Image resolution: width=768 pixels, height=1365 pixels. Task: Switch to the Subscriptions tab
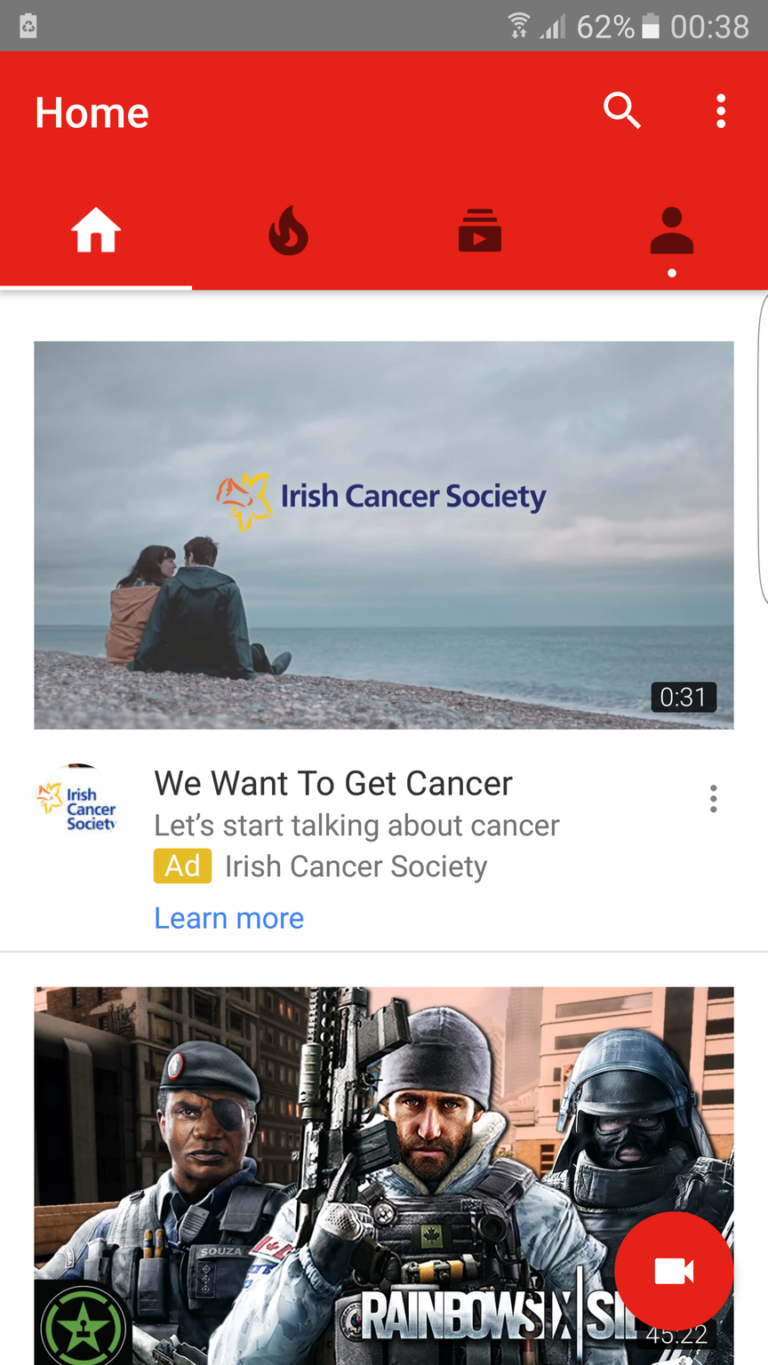[479, 232]
